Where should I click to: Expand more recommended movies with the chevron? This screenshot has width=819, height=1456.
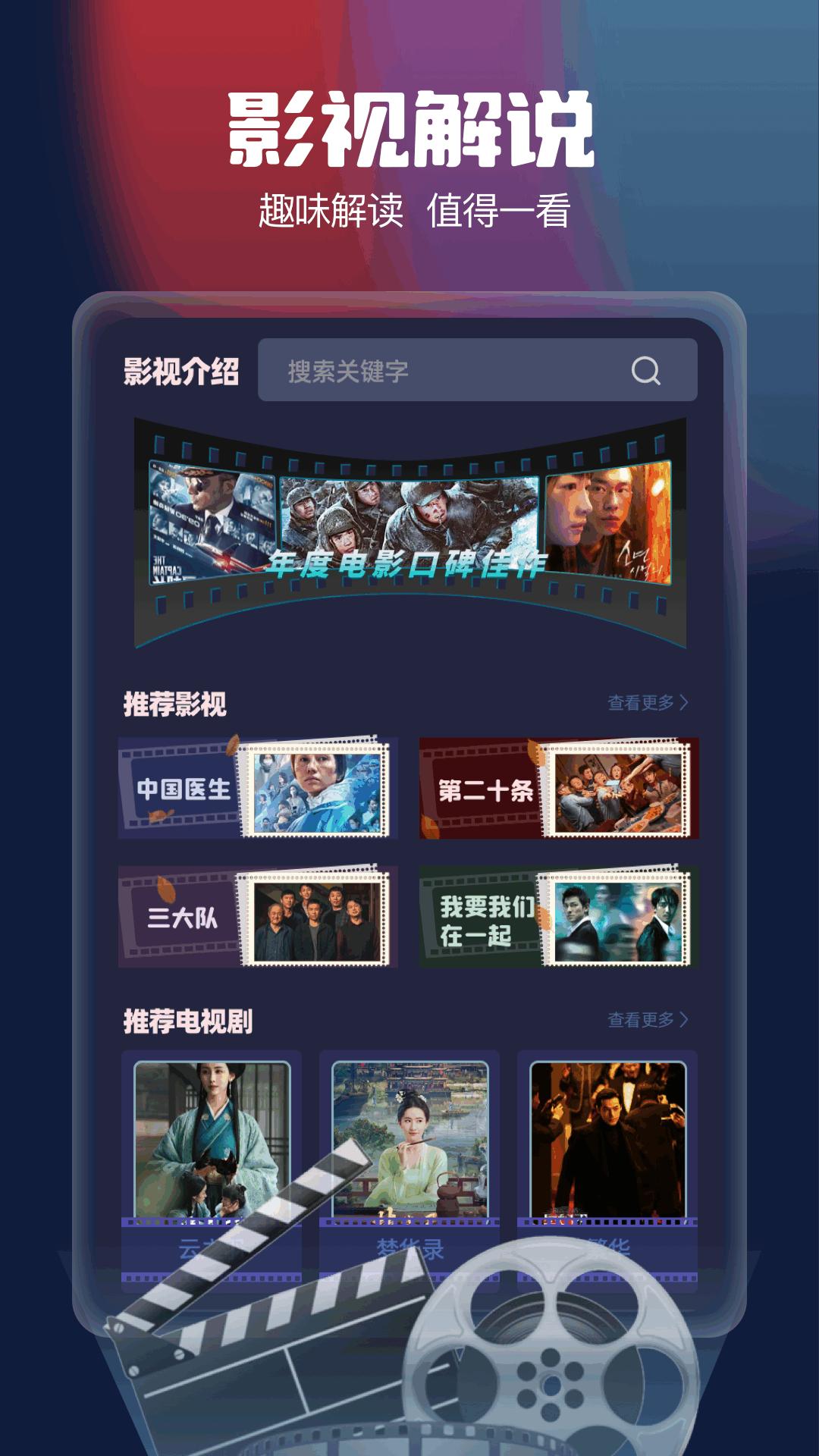tap(684, 703)
